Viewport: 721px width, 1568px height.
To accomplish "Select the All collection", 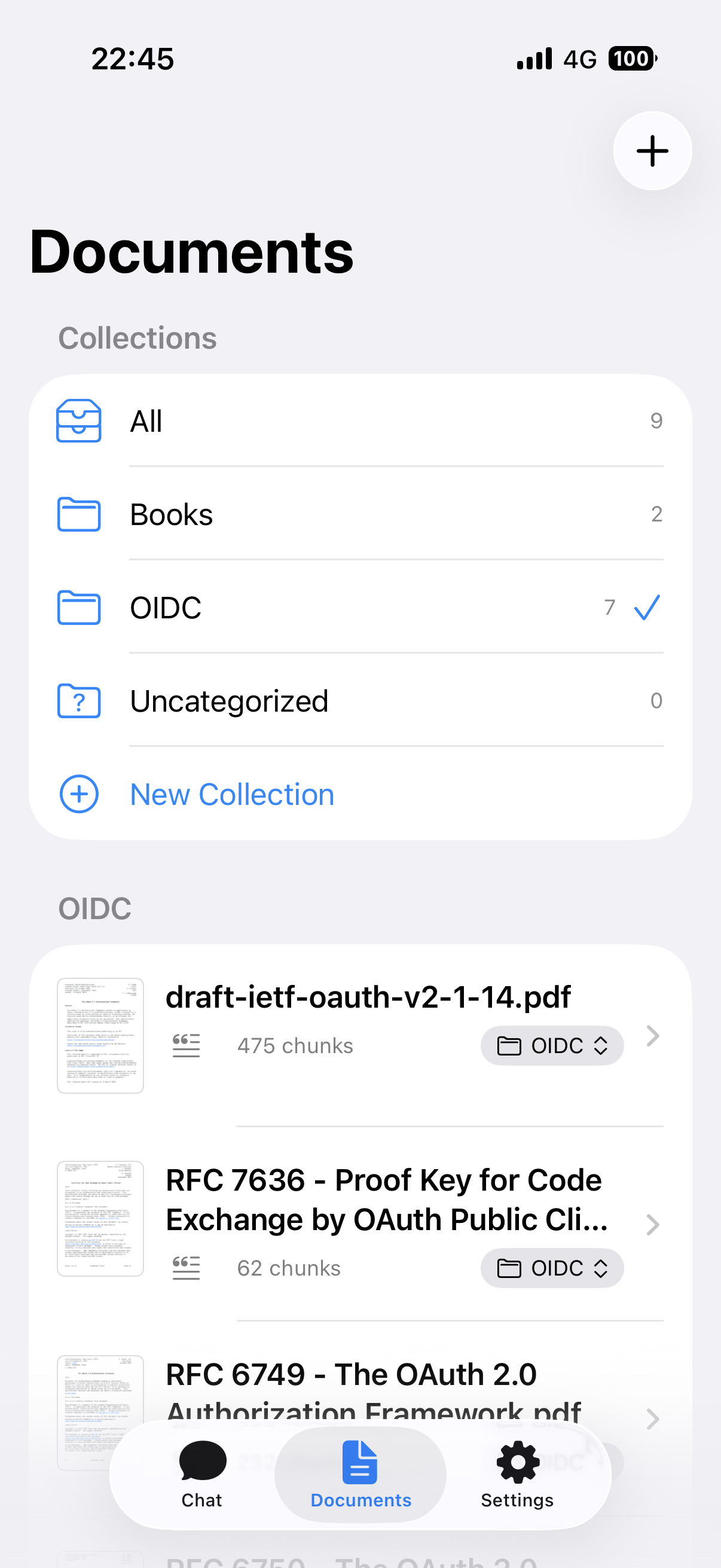I will 359,420.
